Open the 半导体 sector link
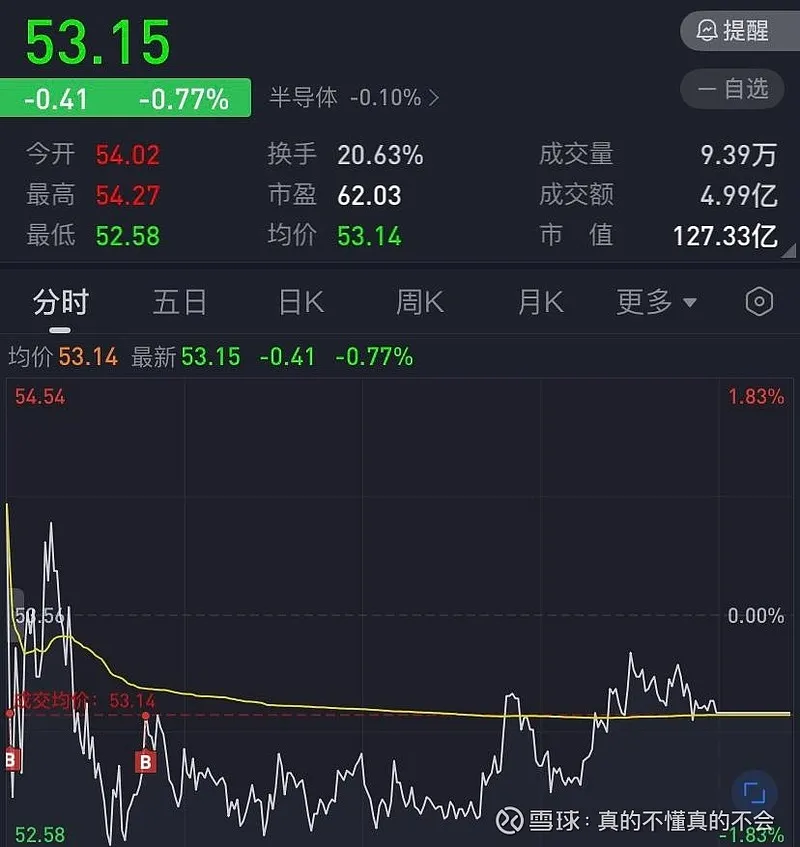This screenshot has width=800, height=847. (354, 97)
